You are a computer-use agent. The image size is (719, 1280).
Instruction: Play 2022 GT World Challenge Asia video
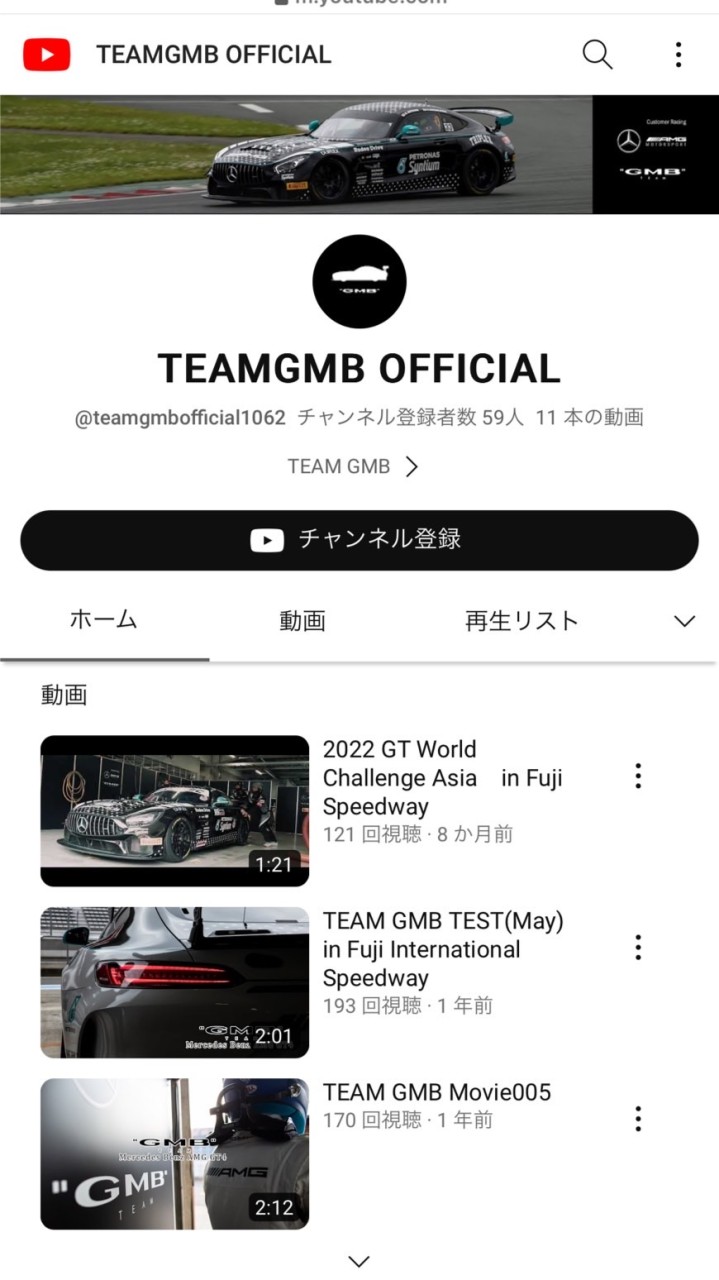(x=175, y=811)
